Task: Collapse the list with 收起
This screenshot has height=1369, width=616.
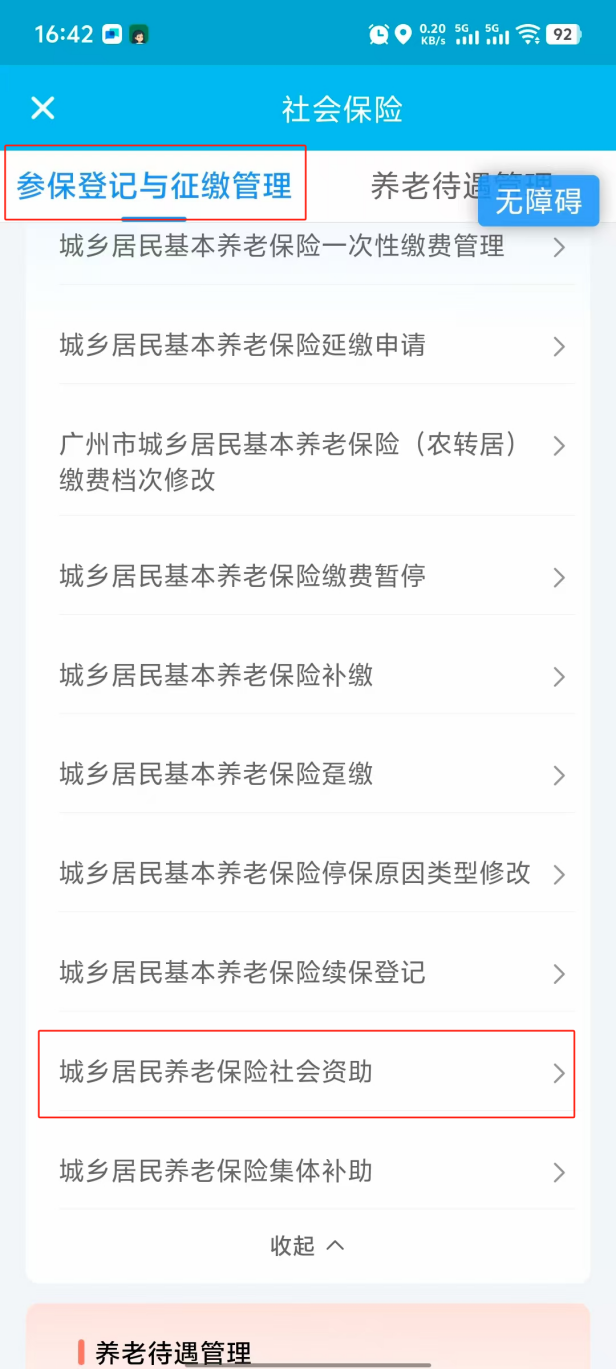Action: pos(307,1246)
